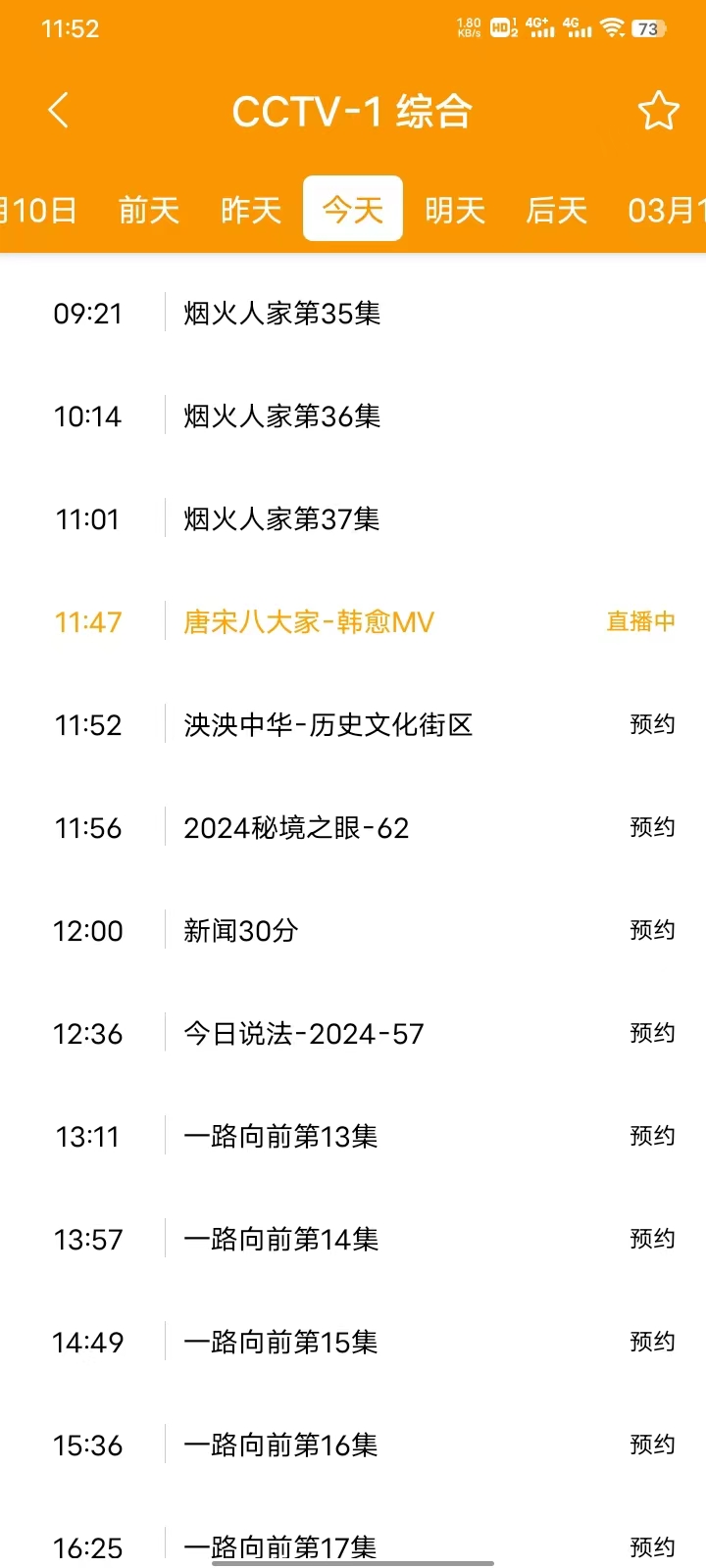The image size is (706, 1568).
Task: Favorite the CCTV-1 channel with the star
Action: click(658, 111)
